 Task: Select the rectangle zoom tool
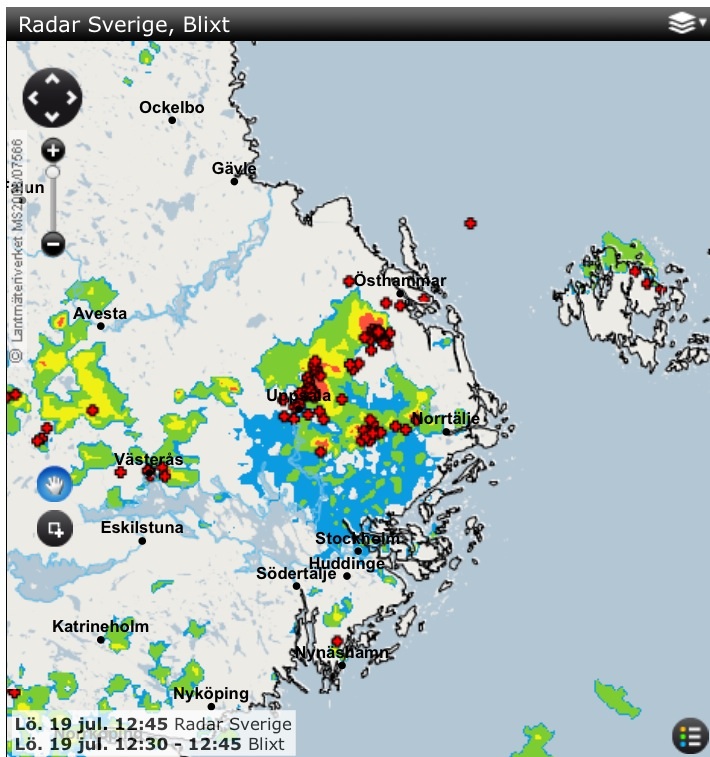(x=55, y=528)
